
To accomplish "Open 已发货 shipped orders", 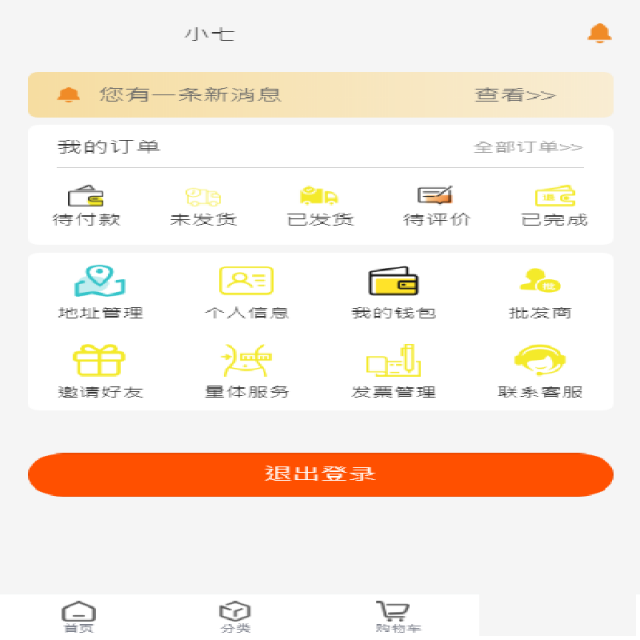I will [x=320, y=206].
